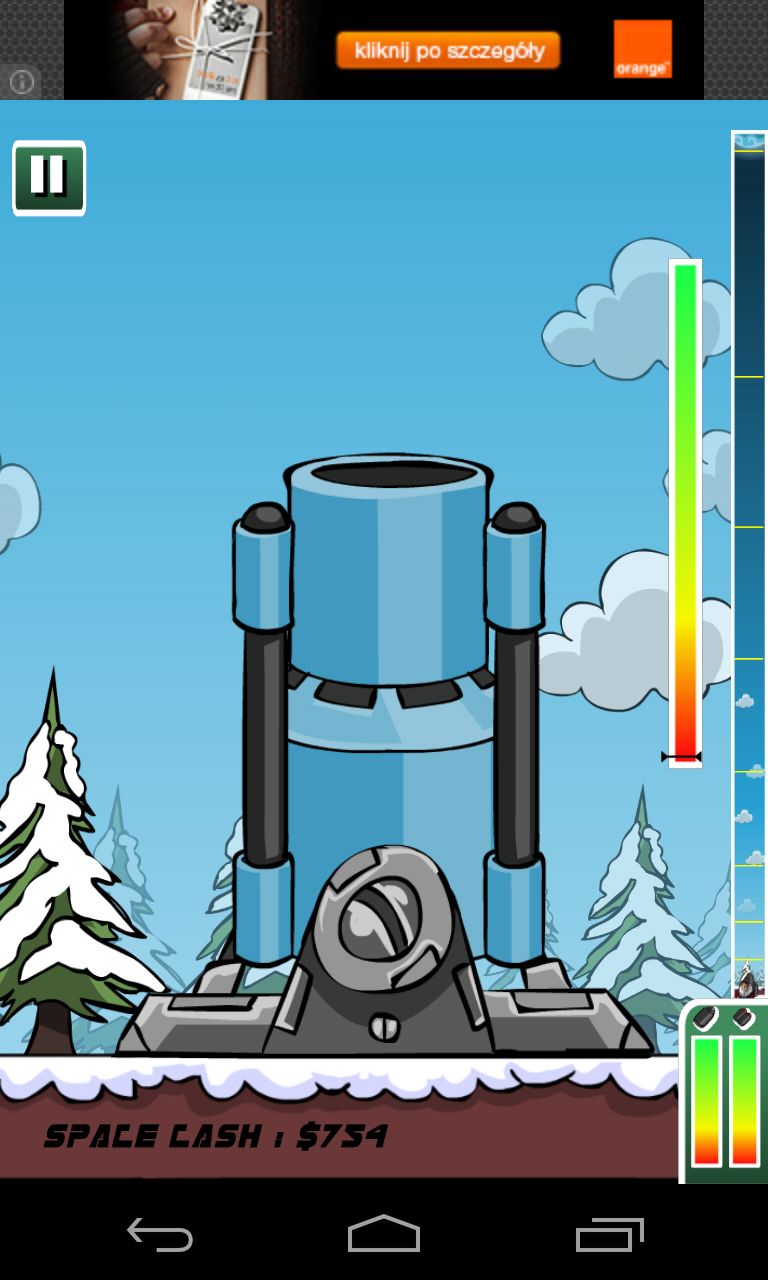Open the ad info icon

coord(21,82)
